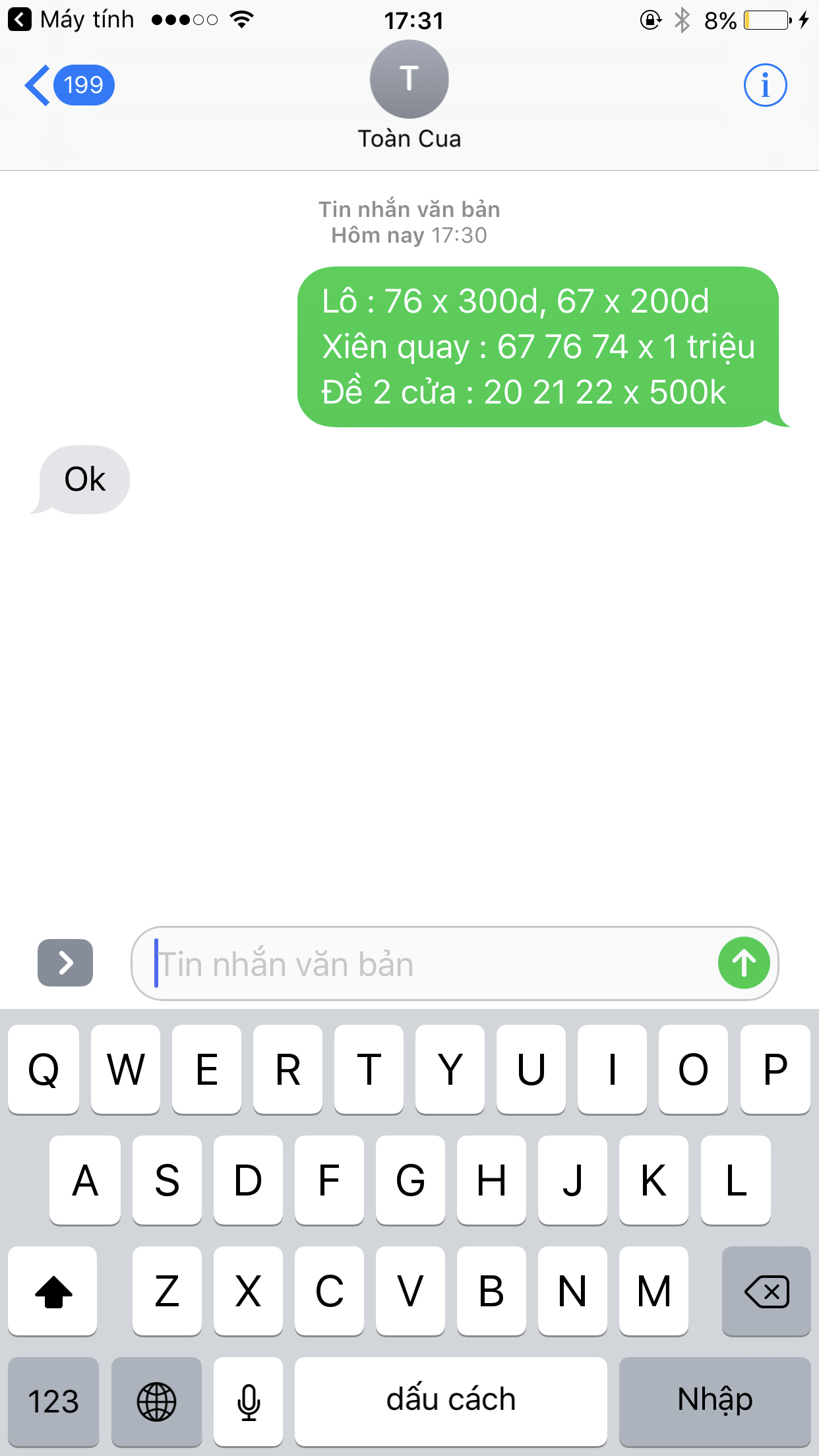Switch keyboard to 123 numbers
Viewport: 819px width, 1456px height.
coord(53,1401)
